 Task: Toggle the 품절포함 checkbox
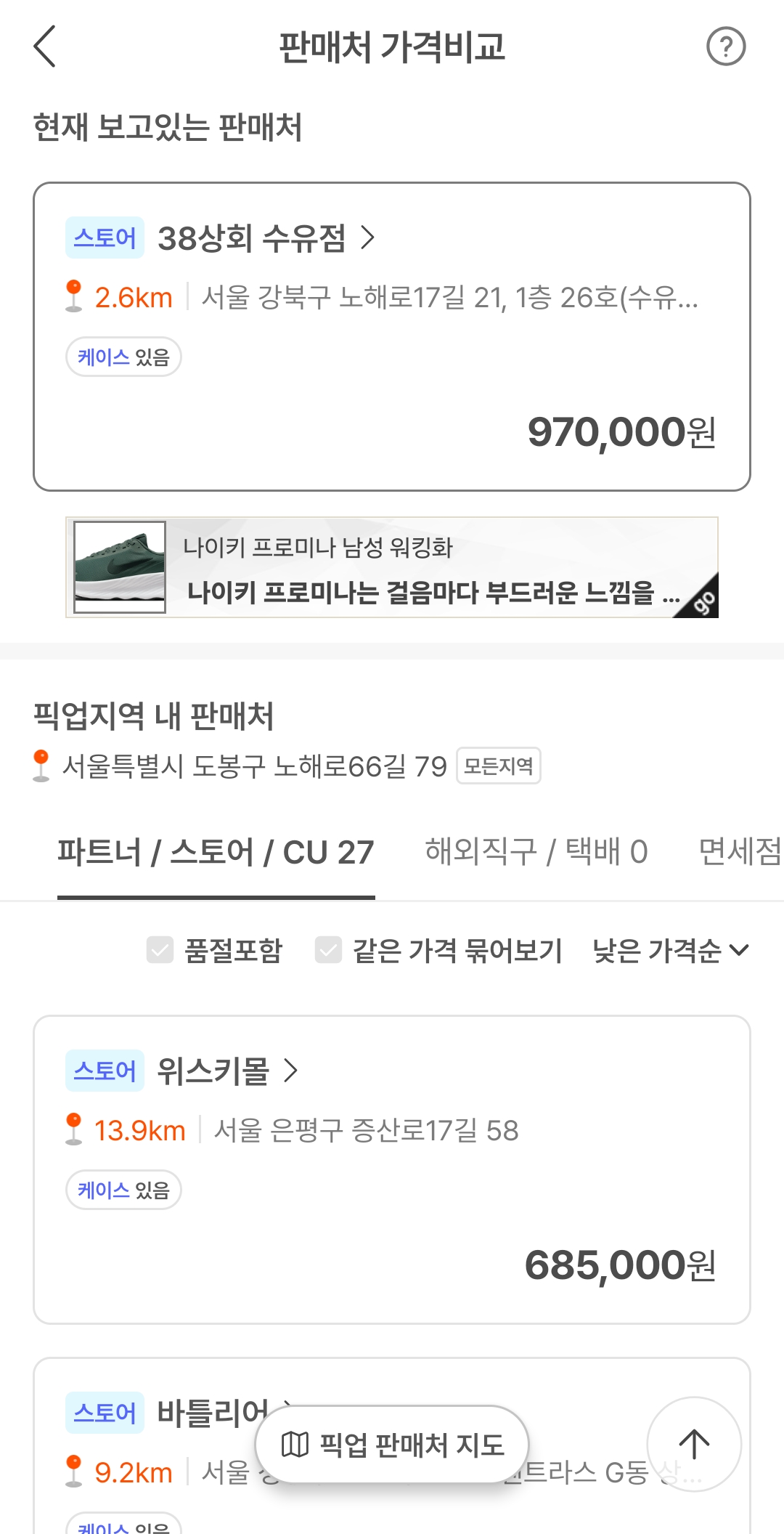160,950
